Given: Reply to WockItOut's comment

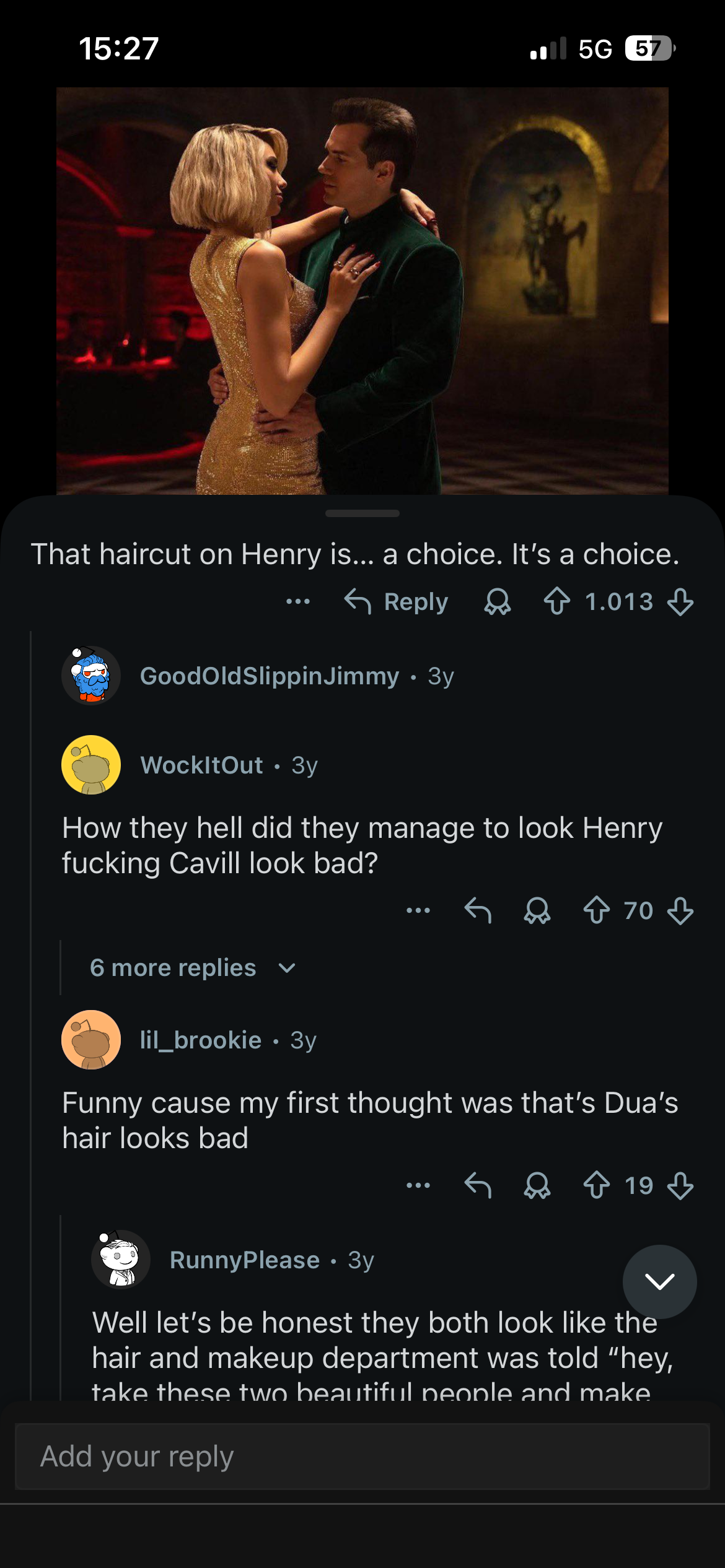Looking at the screenshot, I should pyautogui.click(x=478, y=910).
